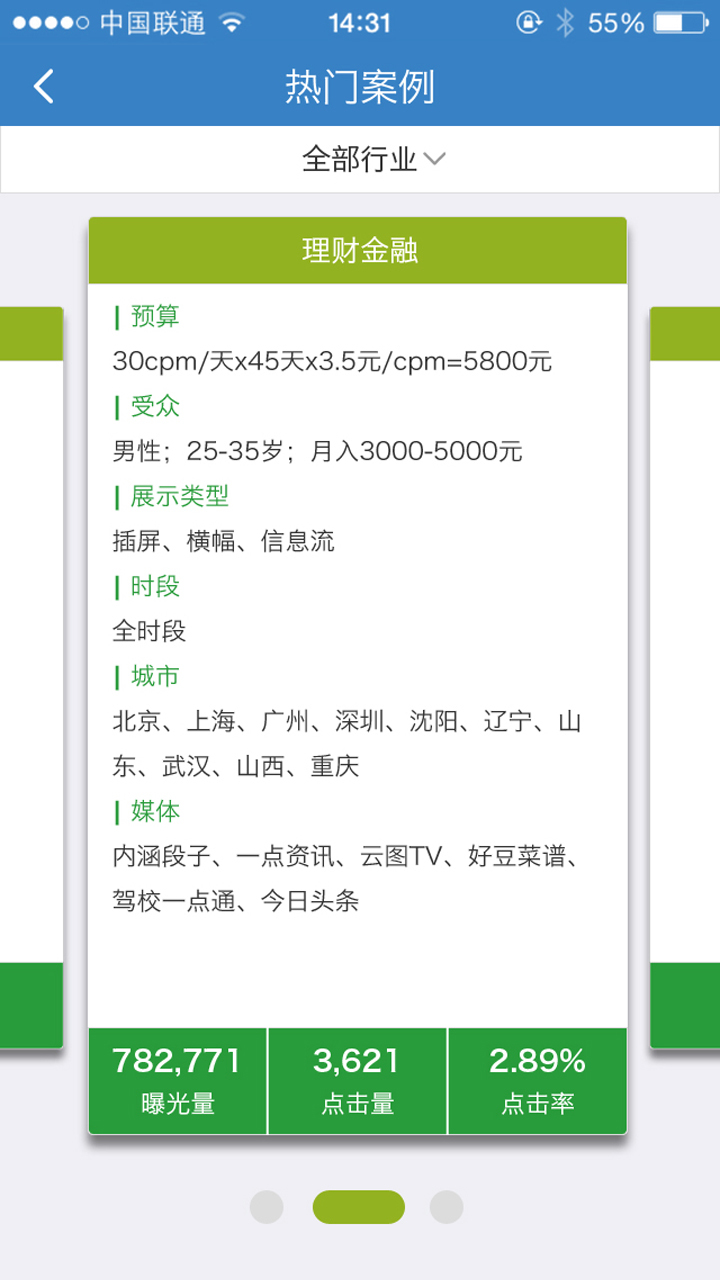Show the previous case card on the left
The width and height of the screenshot is (720, 1280).
click(30, 676)
